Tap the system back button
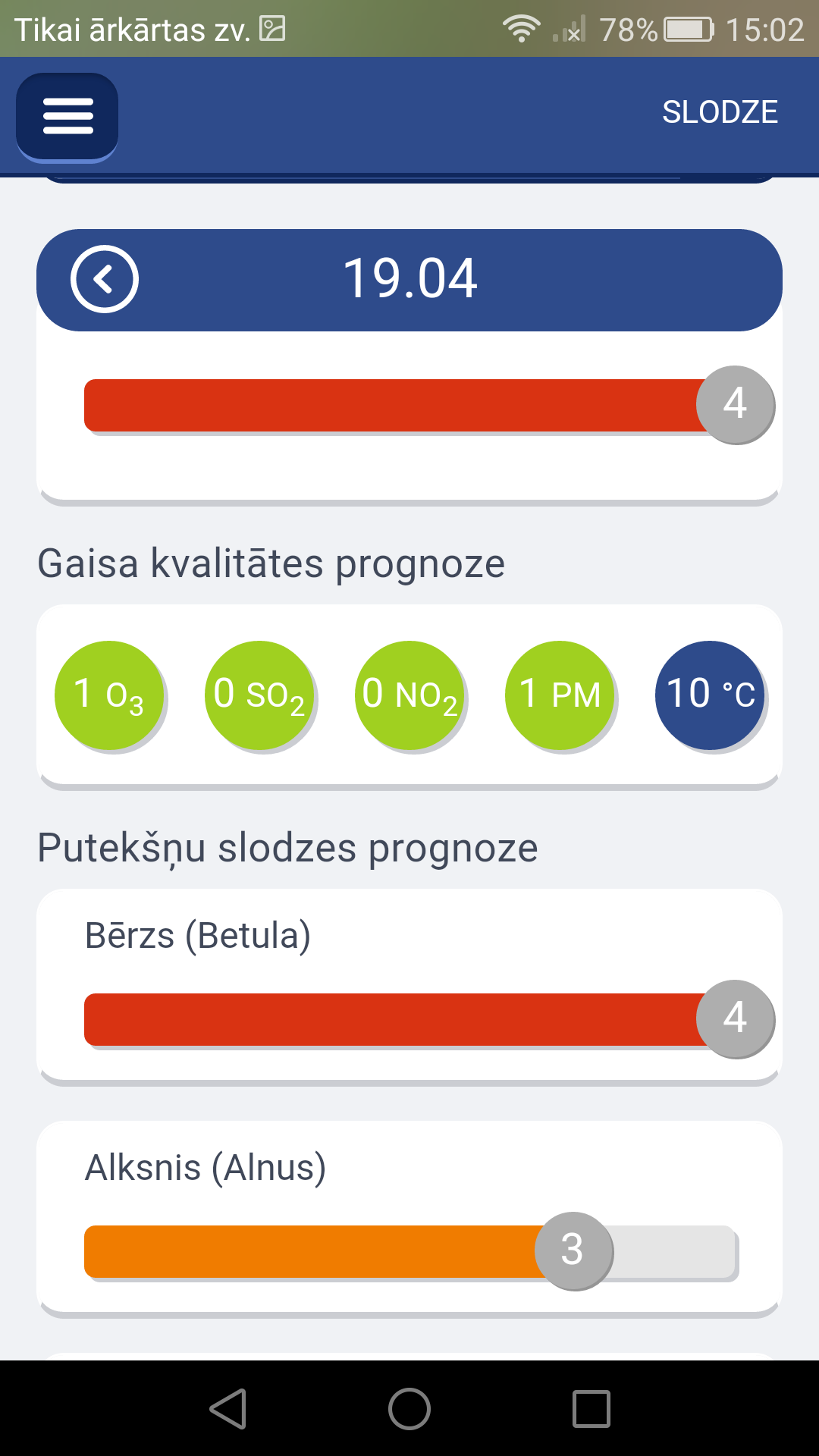The image size is (819, 1456). 228,1409
